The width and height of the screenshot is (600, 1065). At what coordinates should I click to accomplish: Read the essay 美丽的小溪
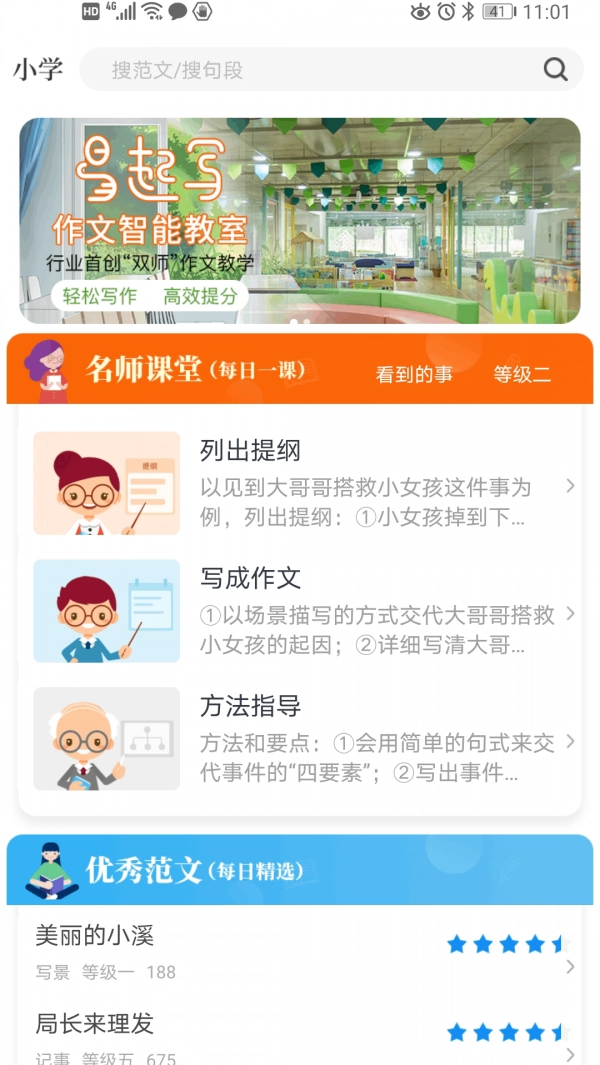[300, 952]
